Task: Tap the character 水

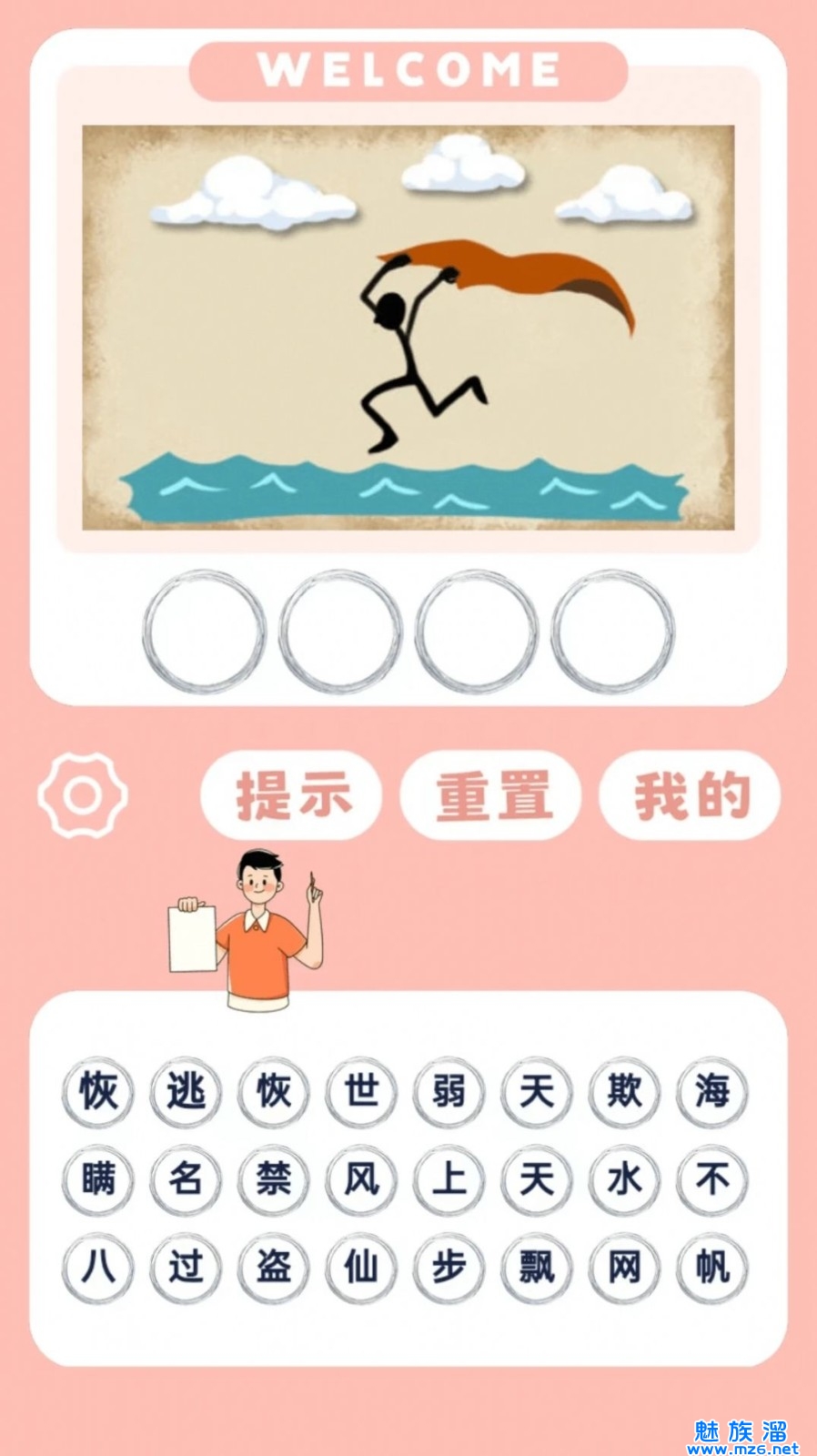Action: click(x=624, y=1179)
